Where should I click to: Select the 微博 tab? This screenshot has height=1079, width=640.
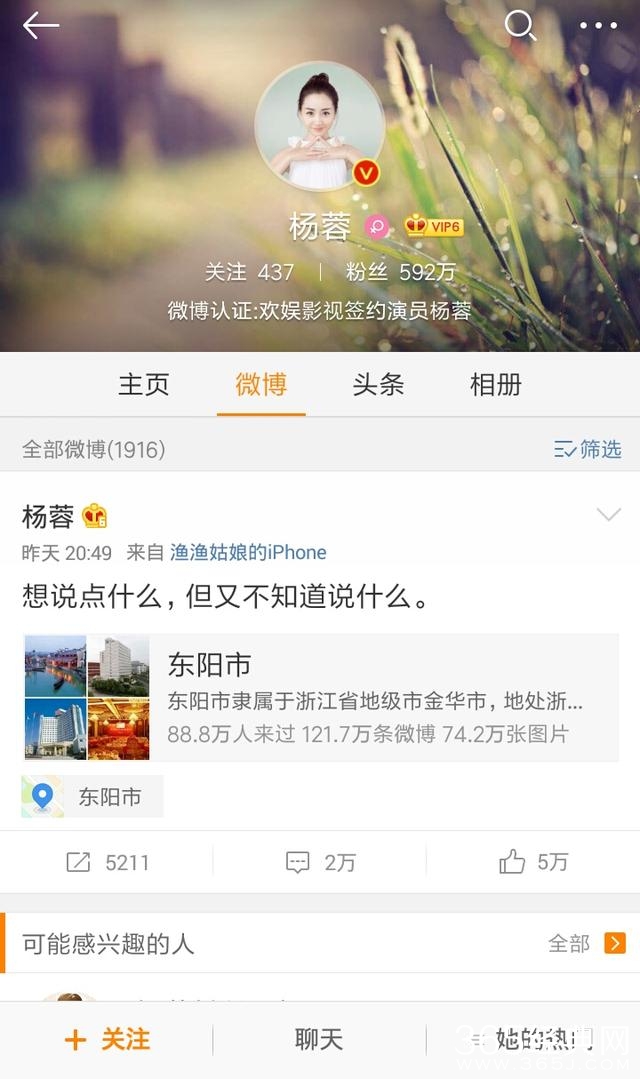point(261,385)
